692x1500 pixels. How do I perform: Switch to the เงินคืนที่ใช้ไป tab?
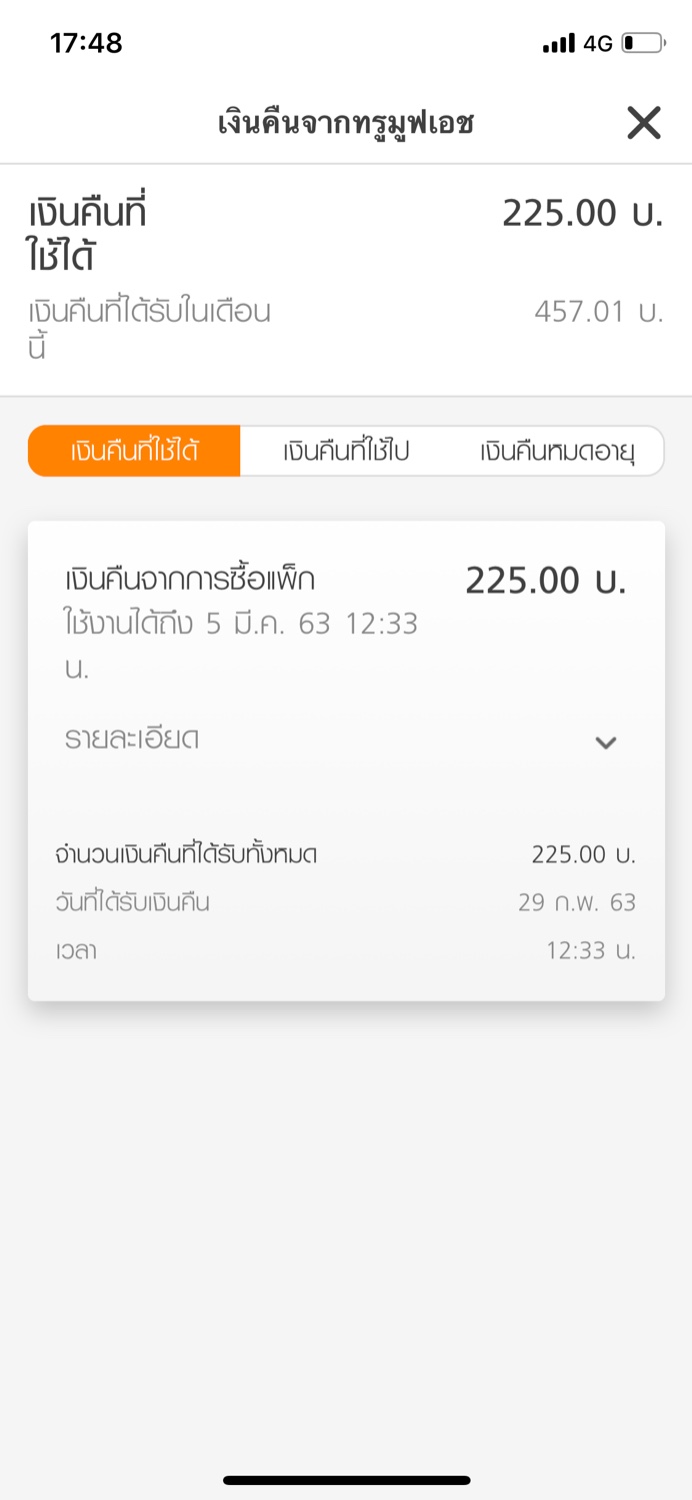[346, 451]
